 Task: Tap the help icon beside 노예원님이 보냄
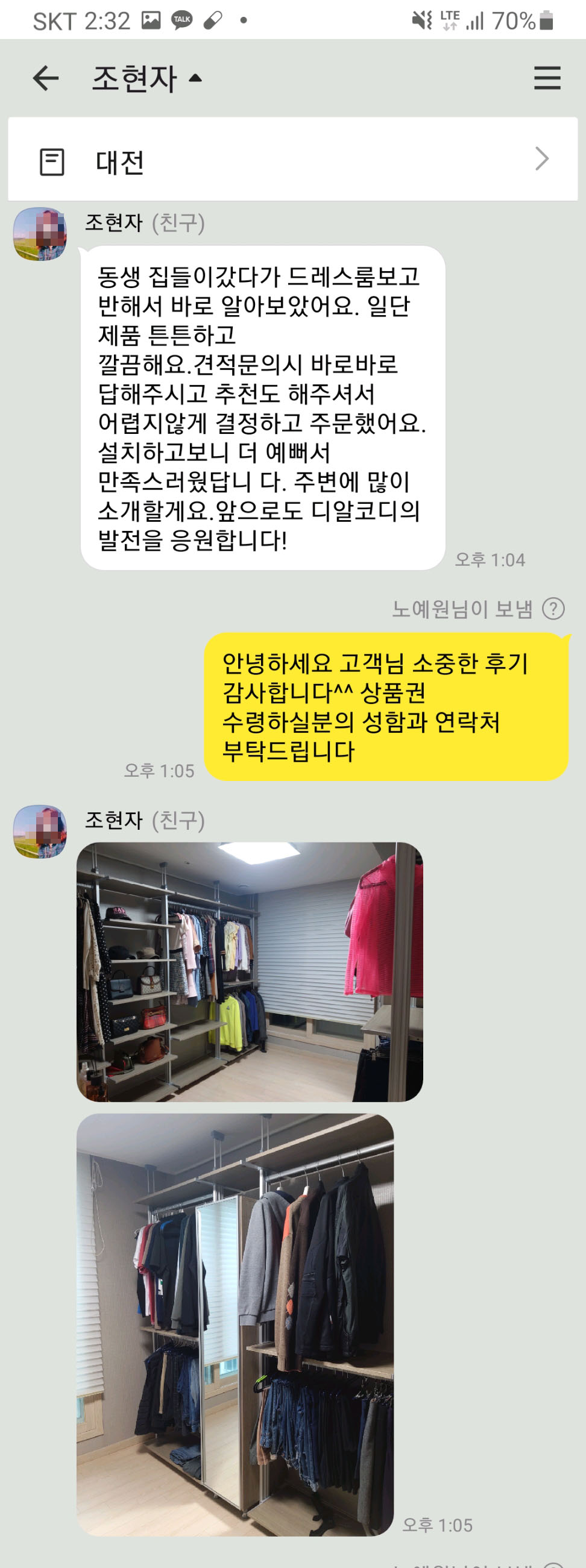click(553, 609)
